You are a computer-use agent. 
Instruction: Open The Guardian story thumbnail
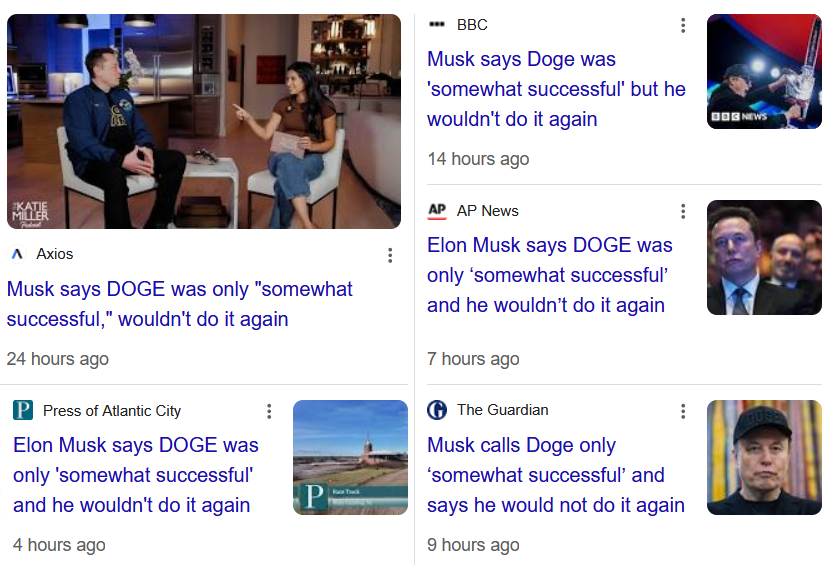pos(764,458)
